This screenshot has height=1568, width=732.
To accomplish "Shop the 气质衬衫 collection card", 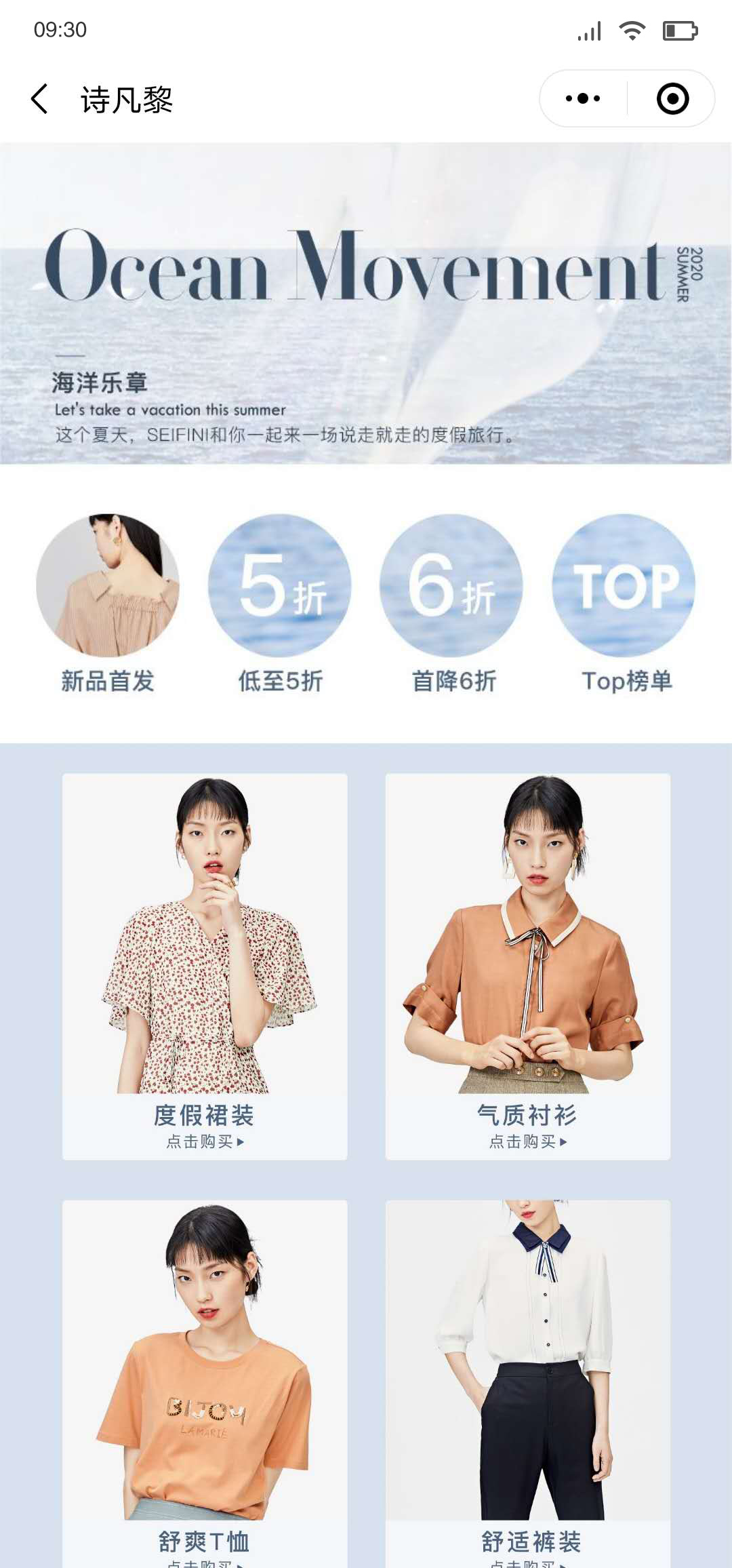I will tap(528, 966).
